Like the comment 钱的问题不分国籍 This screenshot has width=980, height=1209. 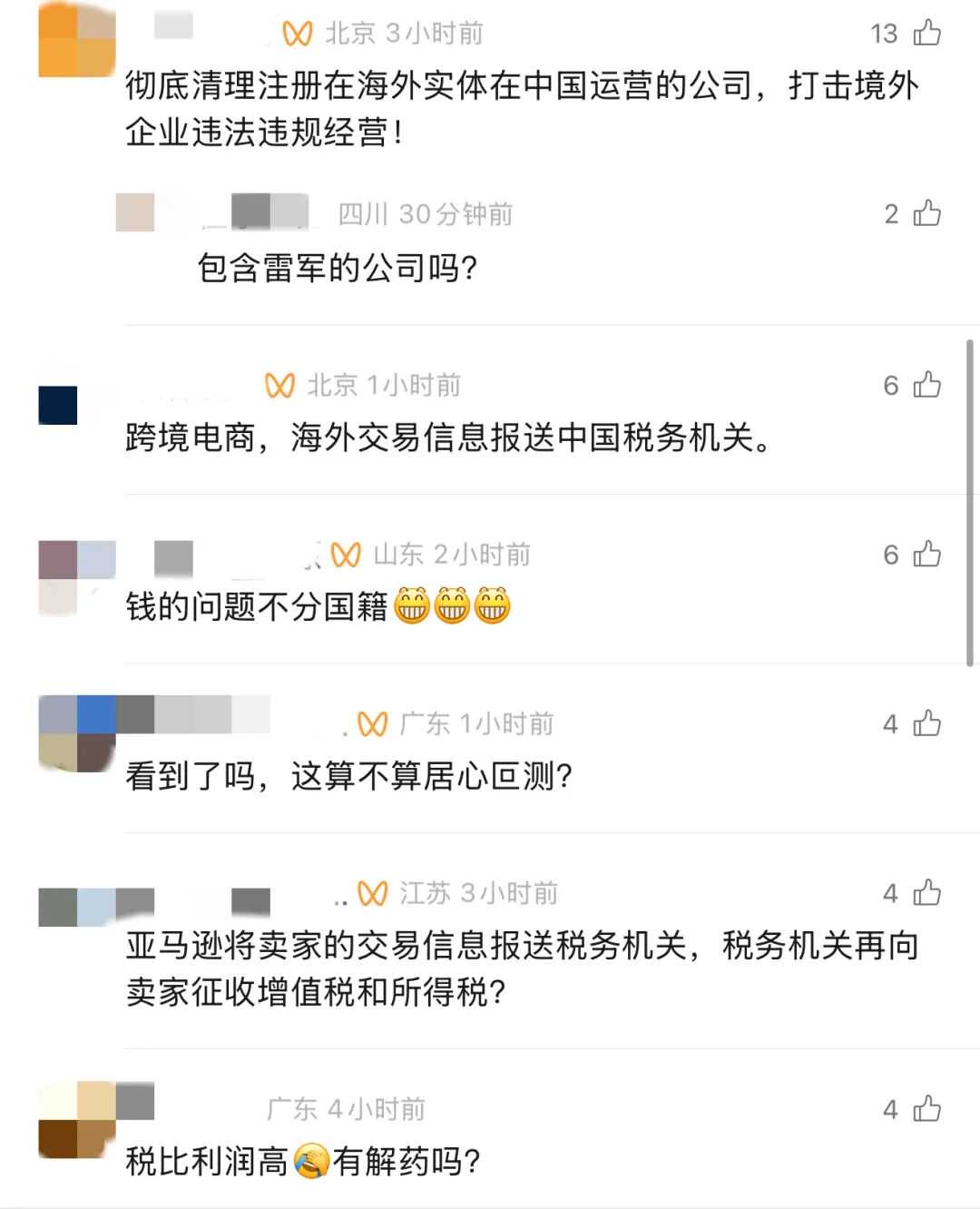click(x=926, y=554)
